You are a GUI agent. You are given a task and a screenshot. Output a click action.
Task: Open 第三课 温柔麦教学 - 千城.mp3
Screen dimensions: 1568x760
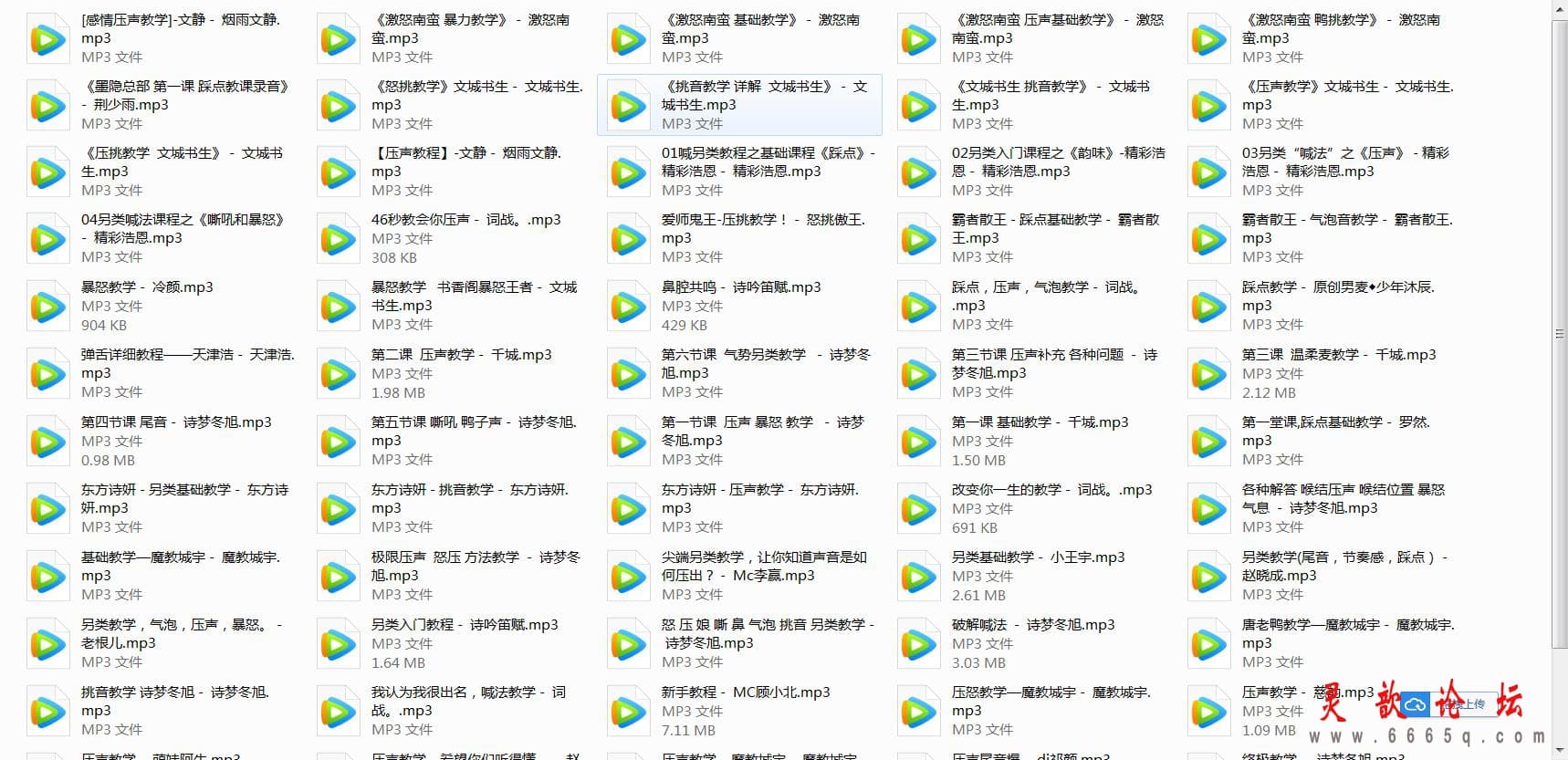coord(1338,355)
